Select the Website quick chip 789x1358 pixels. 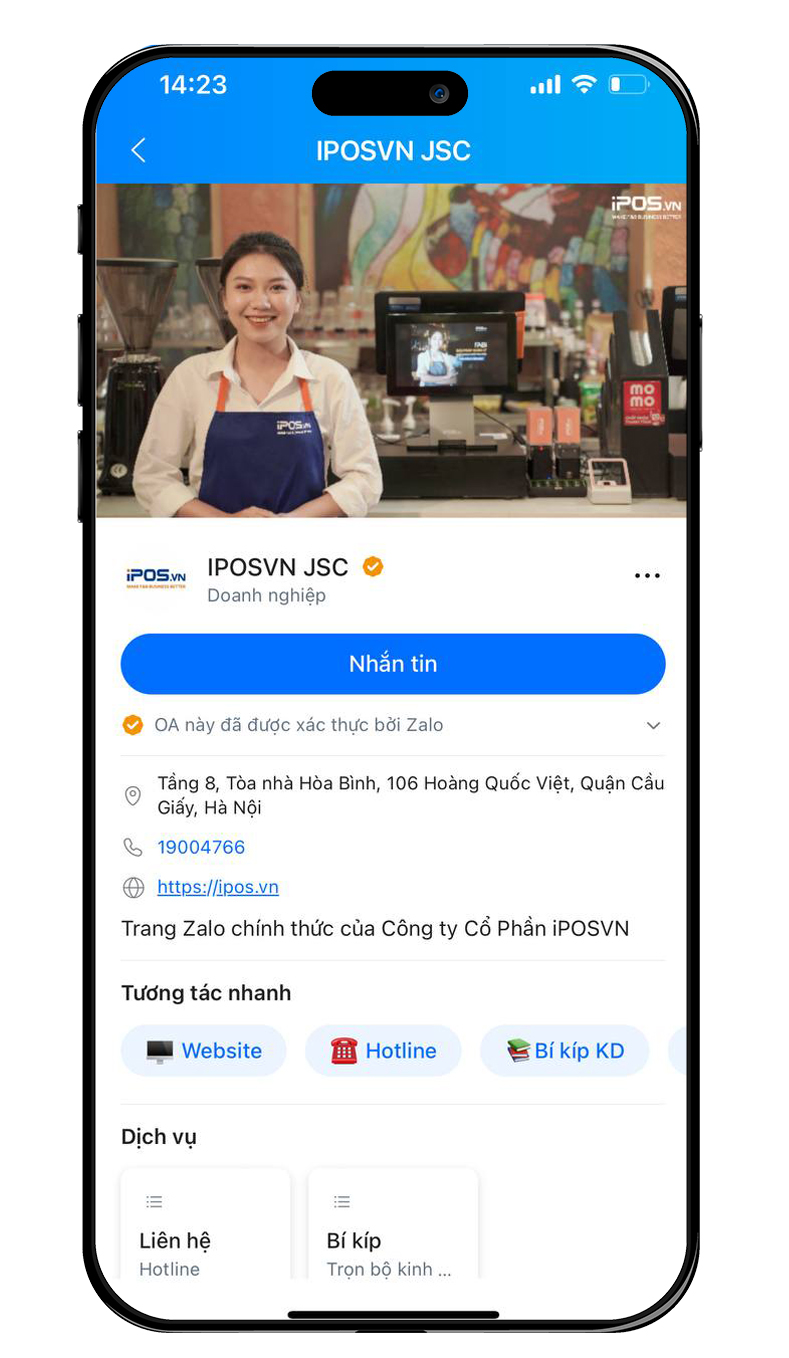click(x=204, y=1051)
